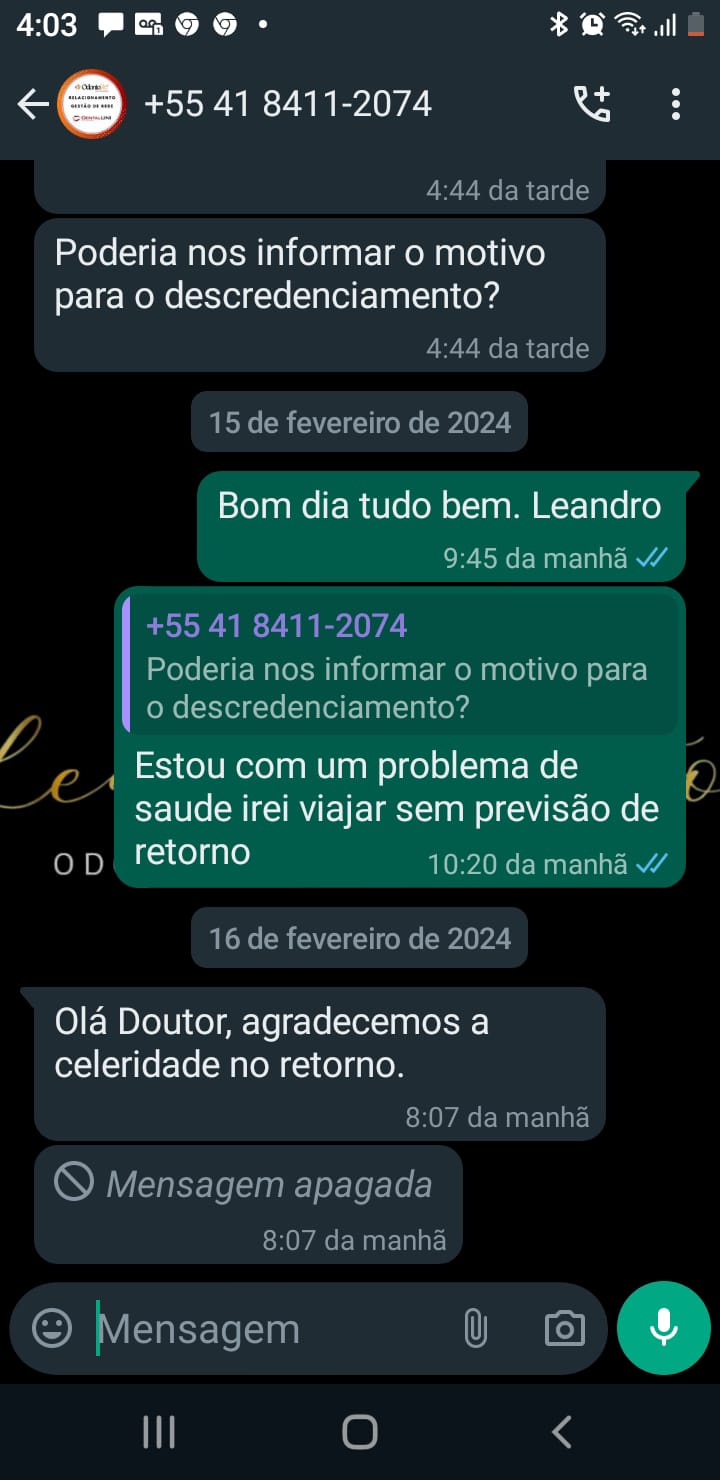Viewport: 720px width, 1480px height.
Task: Open recent apps from navigation bar
Action: point(159,1432)
